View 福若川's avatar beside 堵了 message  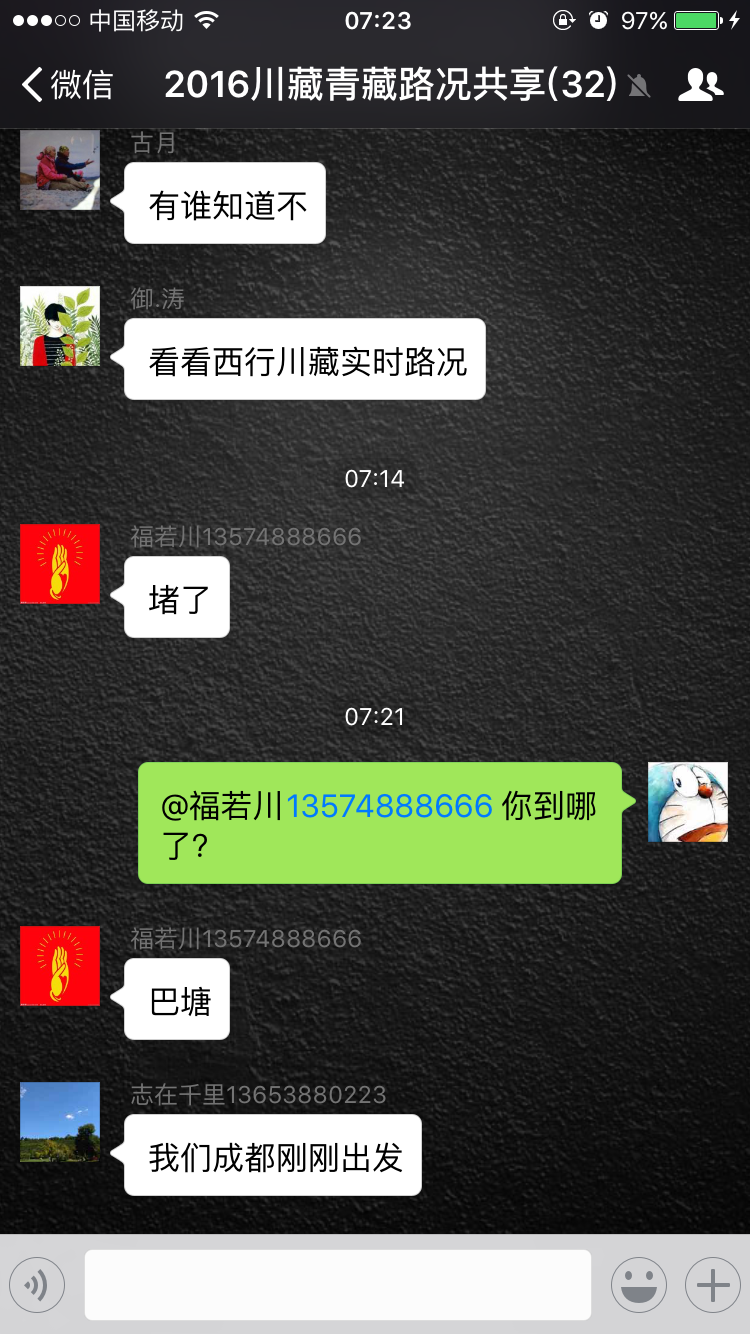(x=60, y=564)
